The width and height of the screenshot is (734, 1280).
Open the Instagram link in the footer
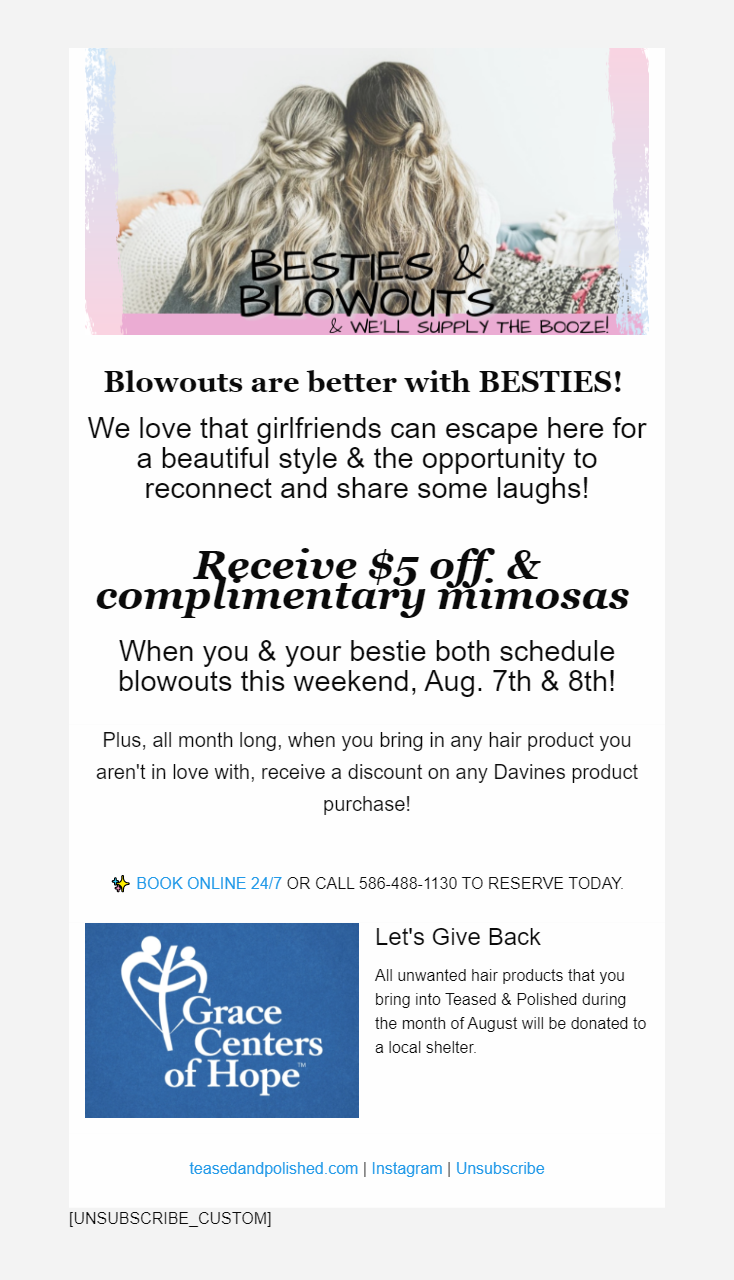(407, 1168)
